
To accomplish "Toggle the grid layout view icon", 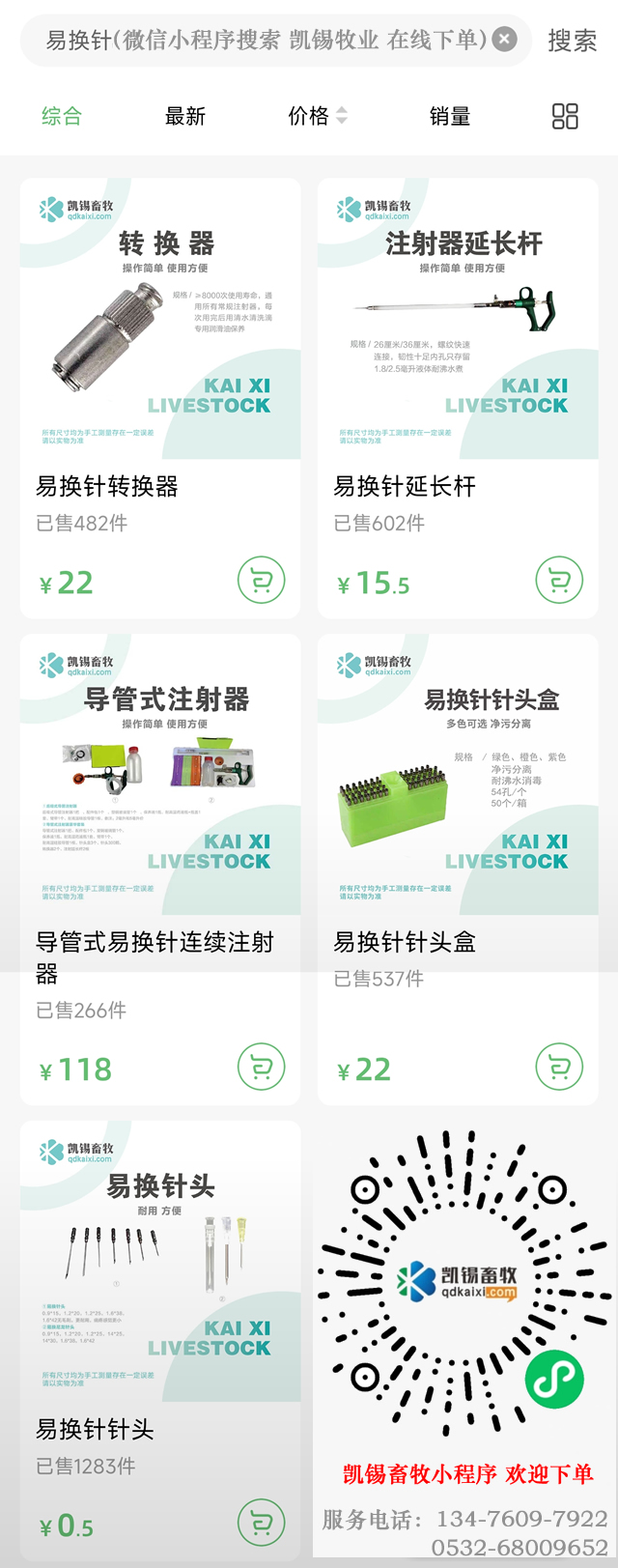I will click(565, 117).
